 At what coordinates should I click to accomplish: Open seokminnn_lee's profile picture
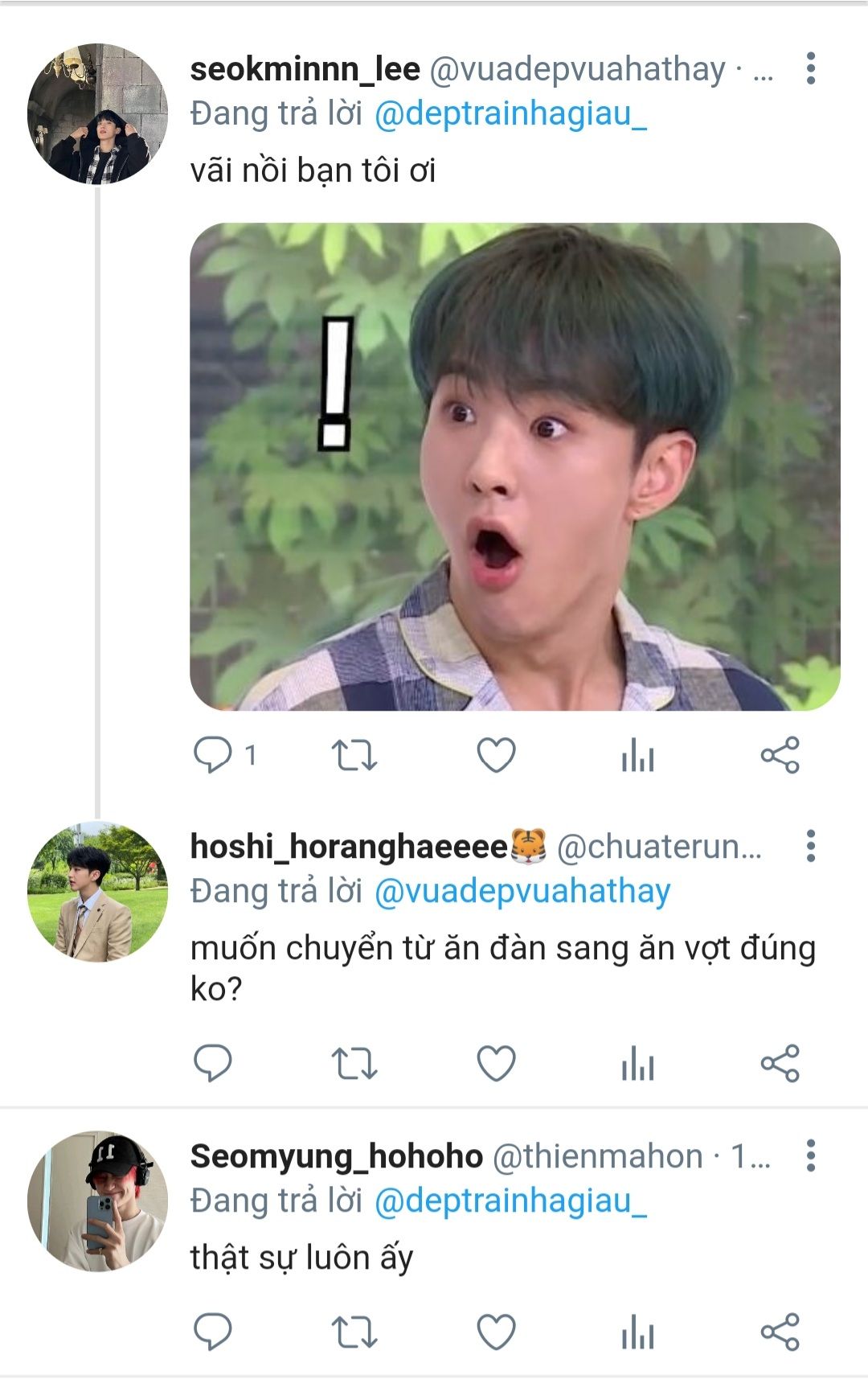[97, 114]
